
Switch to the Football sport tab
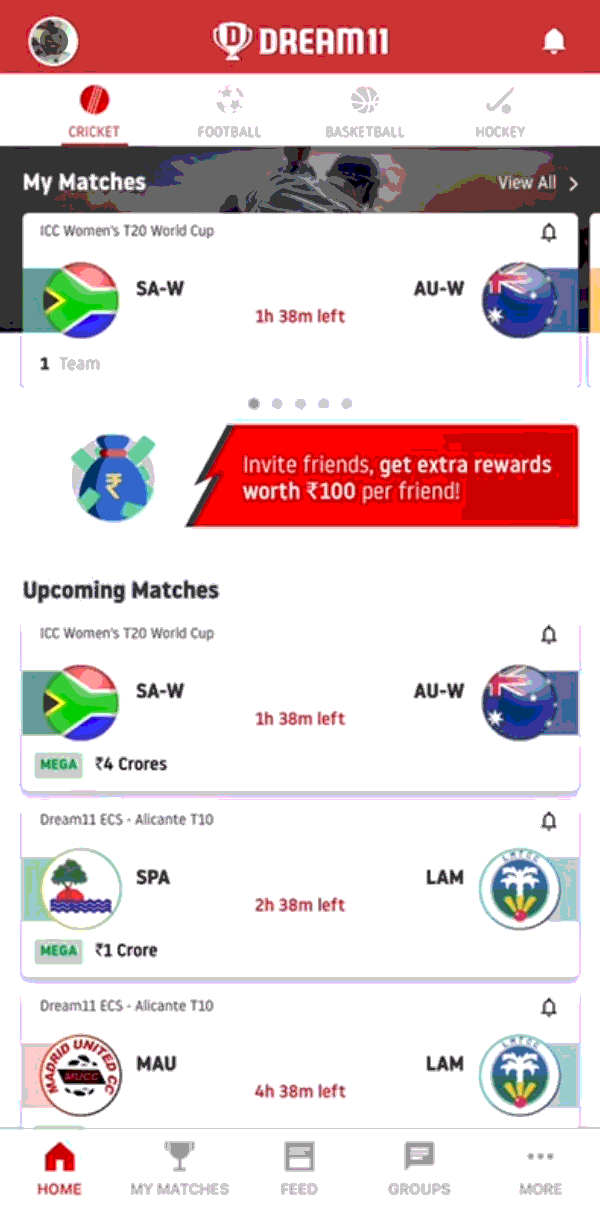point(229,111)
